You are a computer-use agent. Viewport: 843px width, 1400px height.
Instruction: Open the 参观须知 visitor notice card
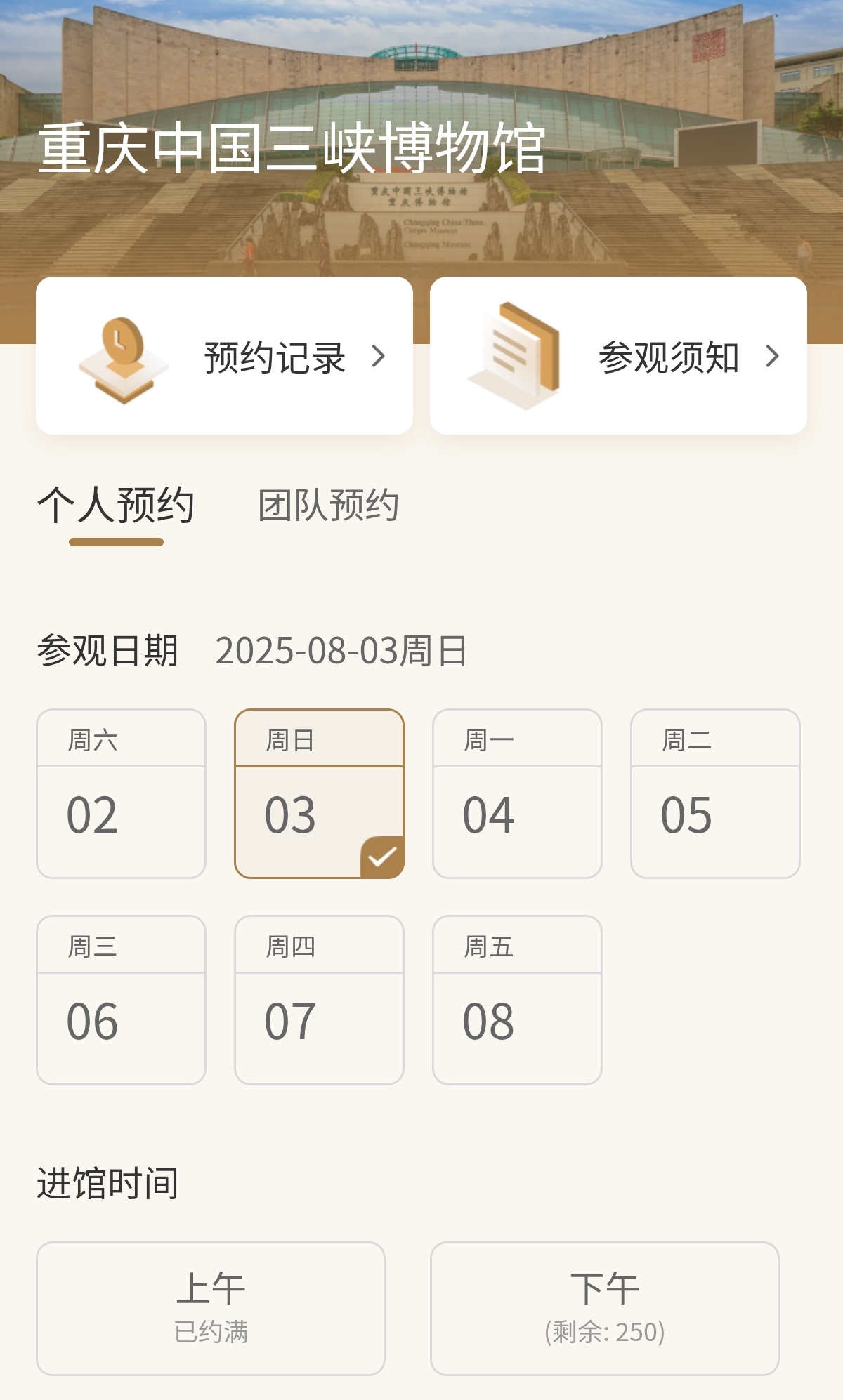(618, 355)
